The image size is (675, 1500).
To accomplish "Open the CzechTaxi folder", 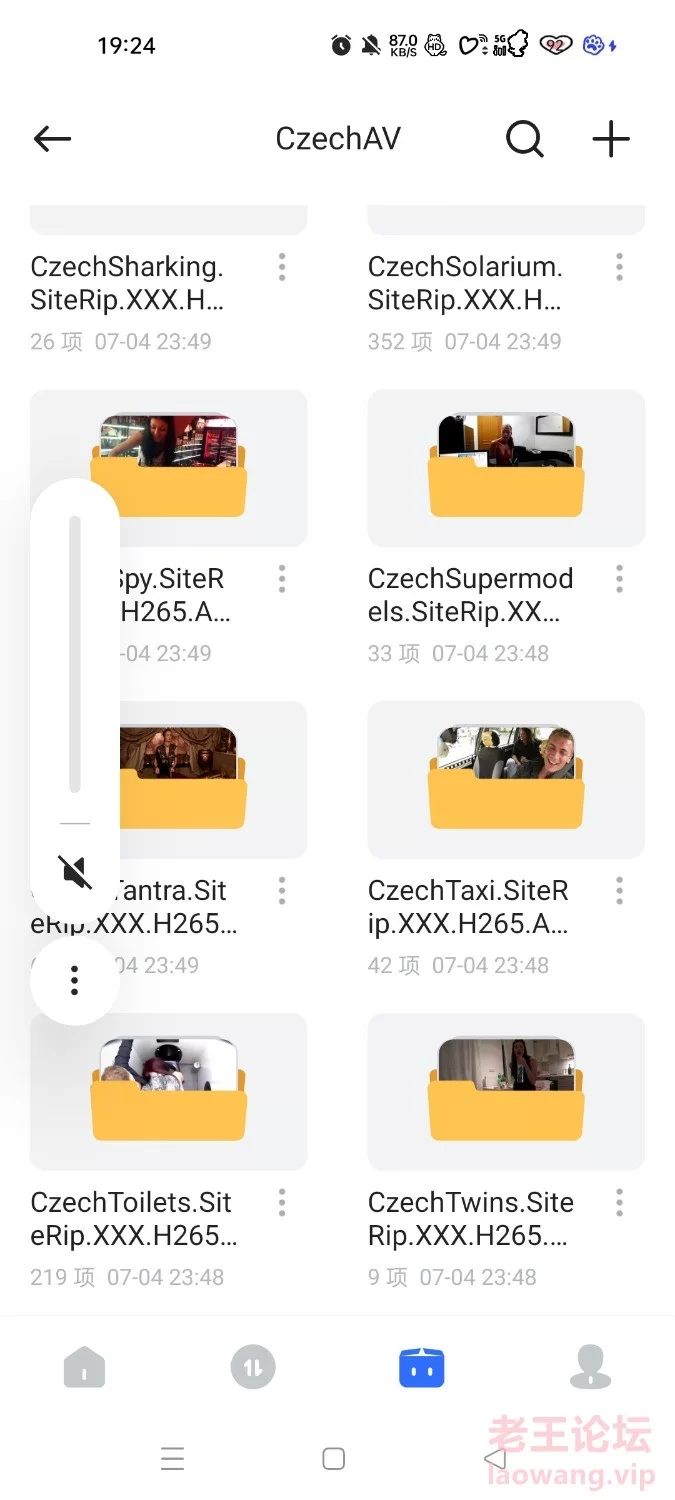I will pos(506,780).
